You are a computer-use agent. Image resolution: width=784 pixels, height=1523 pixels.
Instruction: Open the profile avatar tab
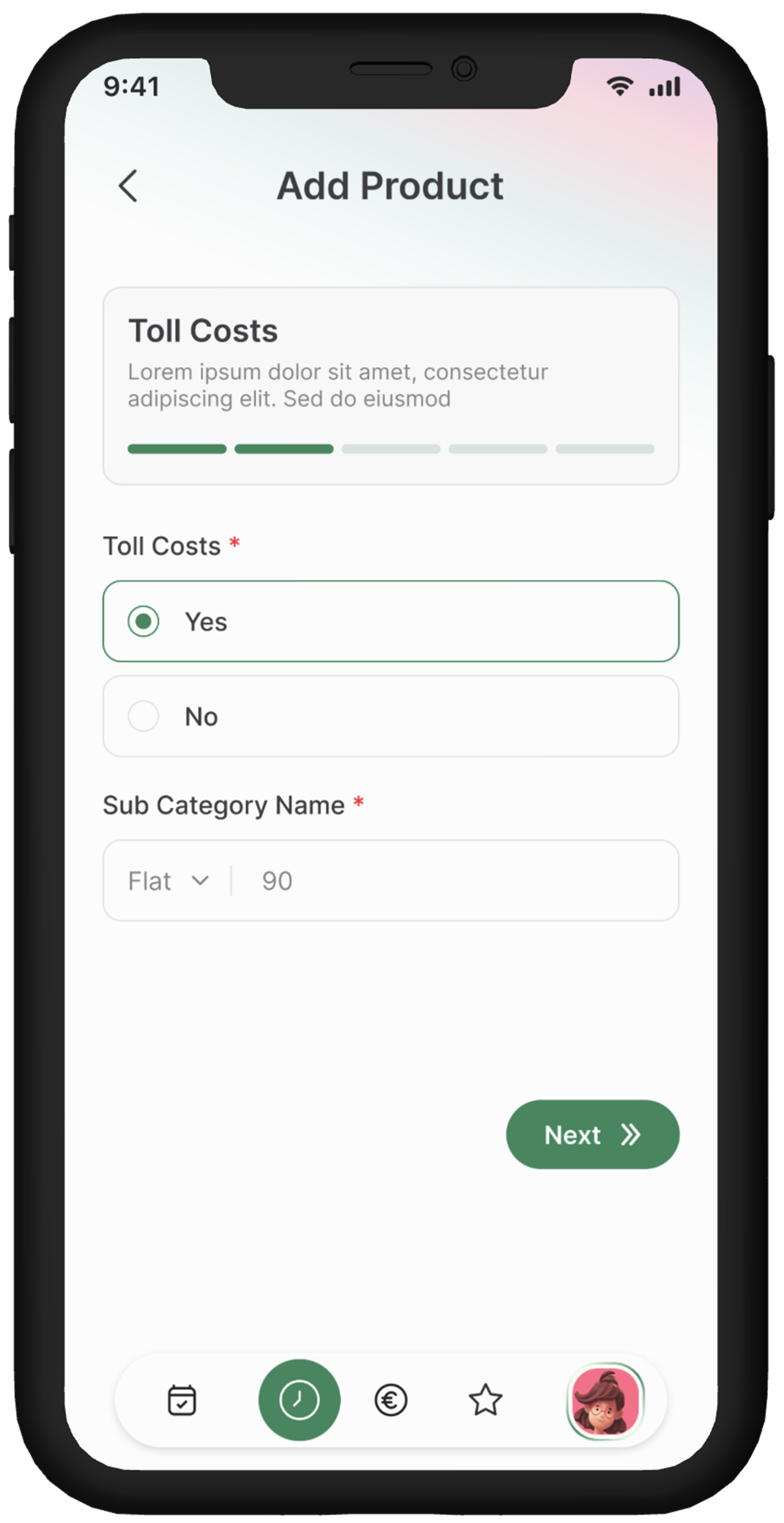coord(605,1400)
